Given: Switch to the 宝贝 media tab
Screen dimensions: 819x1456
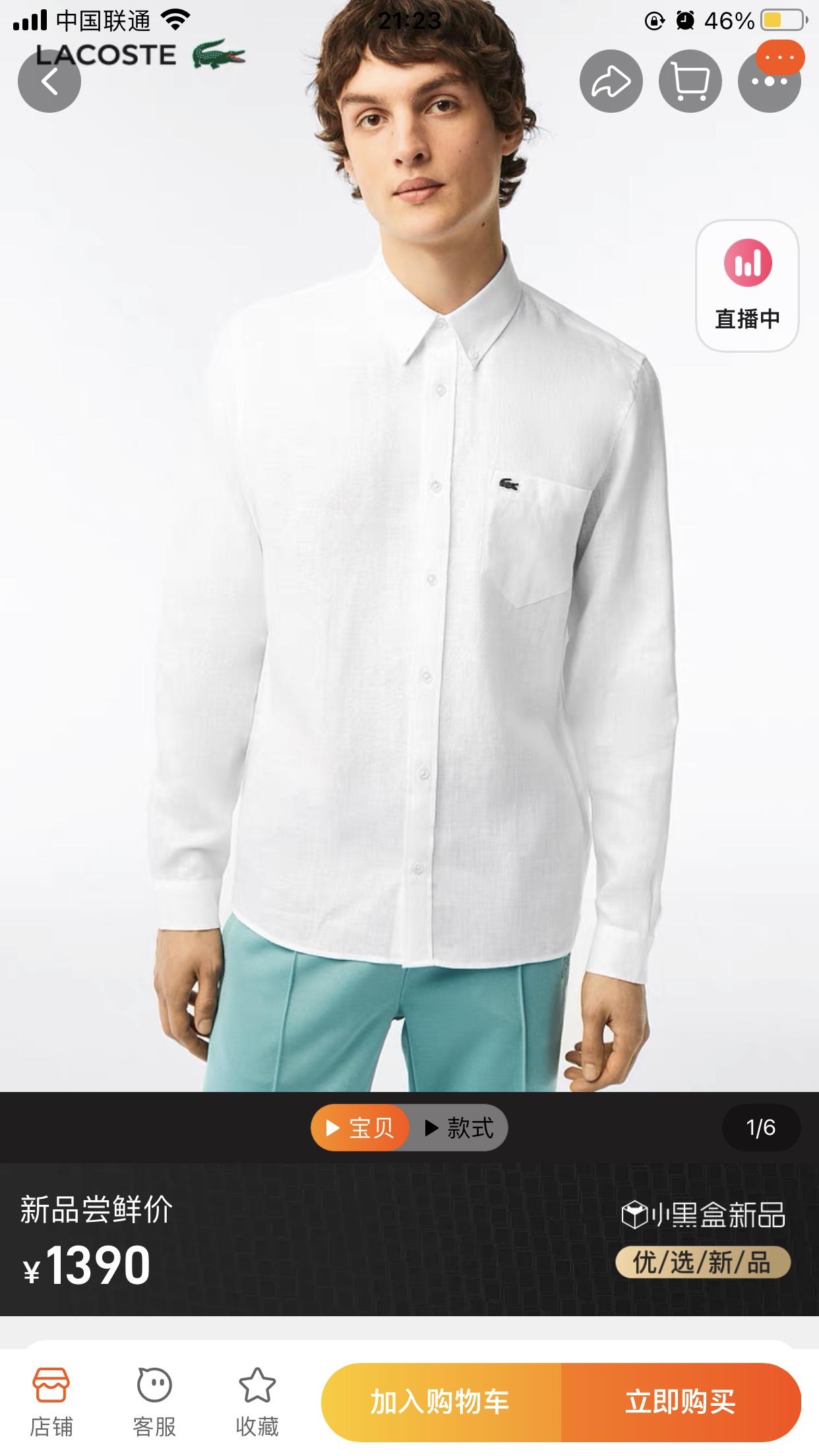Looking at the screenshot, I should click(x=360, y=1128).
